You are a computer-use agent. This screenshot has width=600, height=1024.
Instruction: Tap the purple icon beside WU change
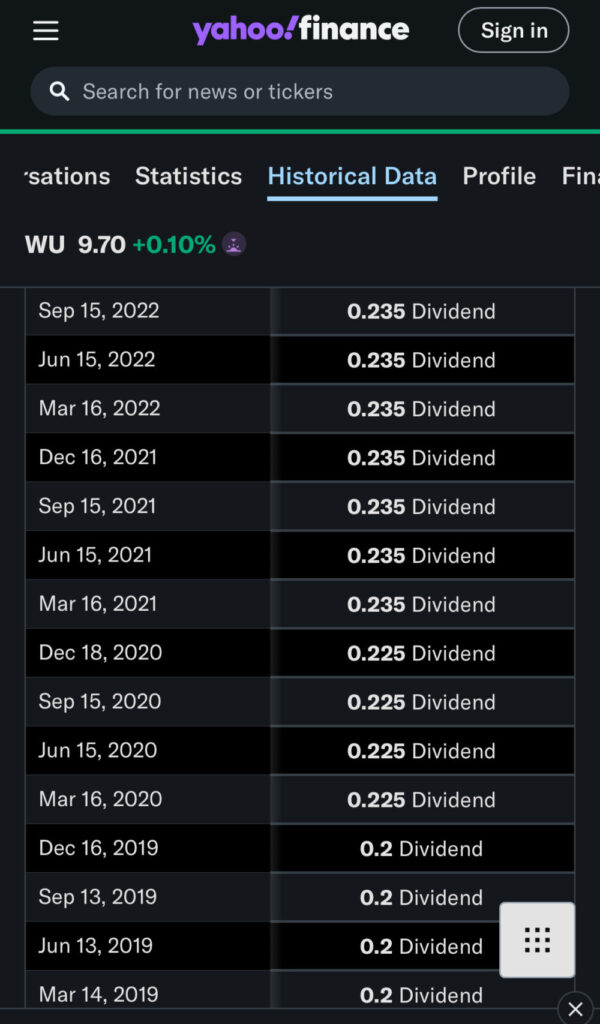coord(234,244)
